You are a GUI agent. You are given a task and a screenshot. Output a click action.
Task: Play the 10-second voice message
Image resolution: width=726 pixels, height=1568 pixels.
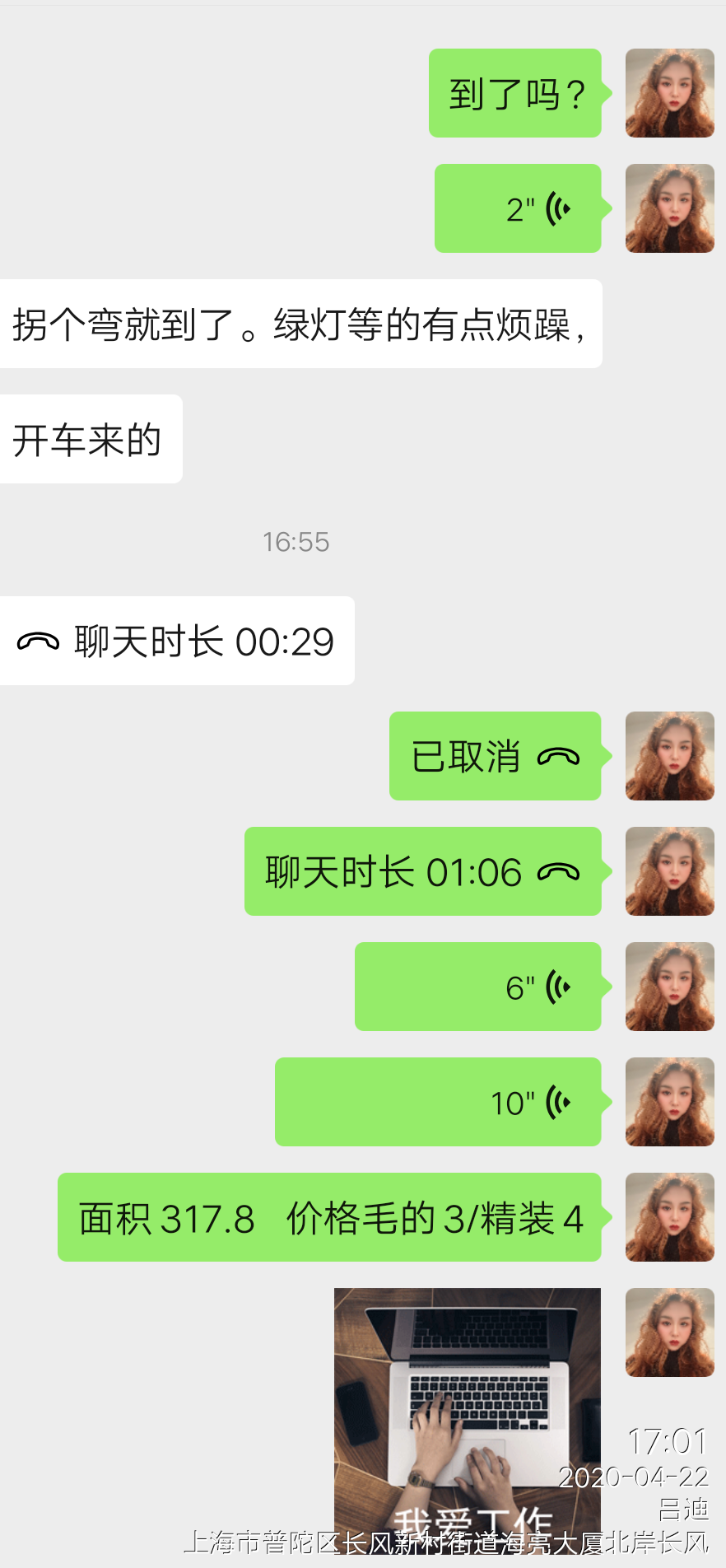click(x=438, y=1102)
